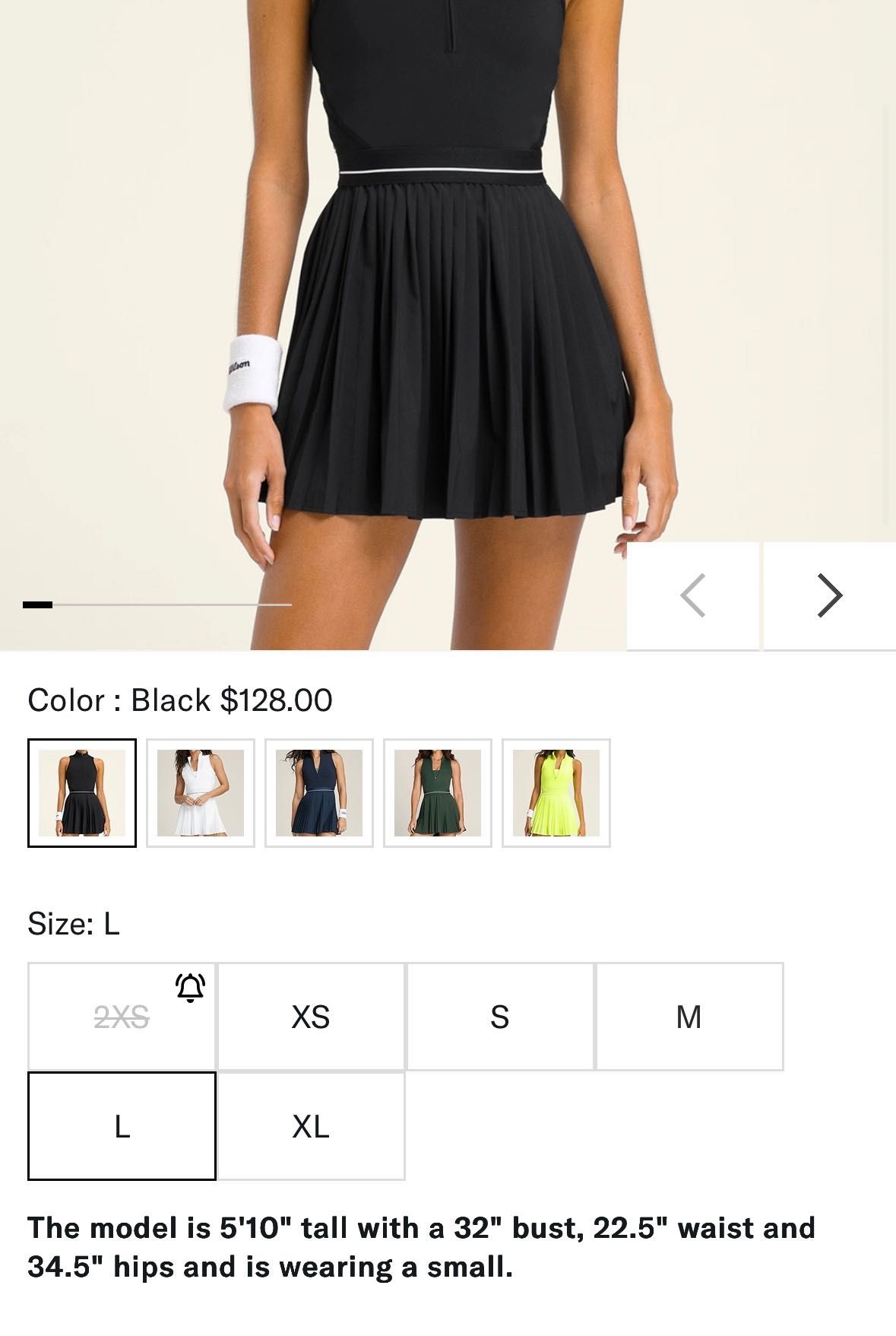This screenshot has height=1336, width=896.
Task: Choose size XL
Action: 311,1126
